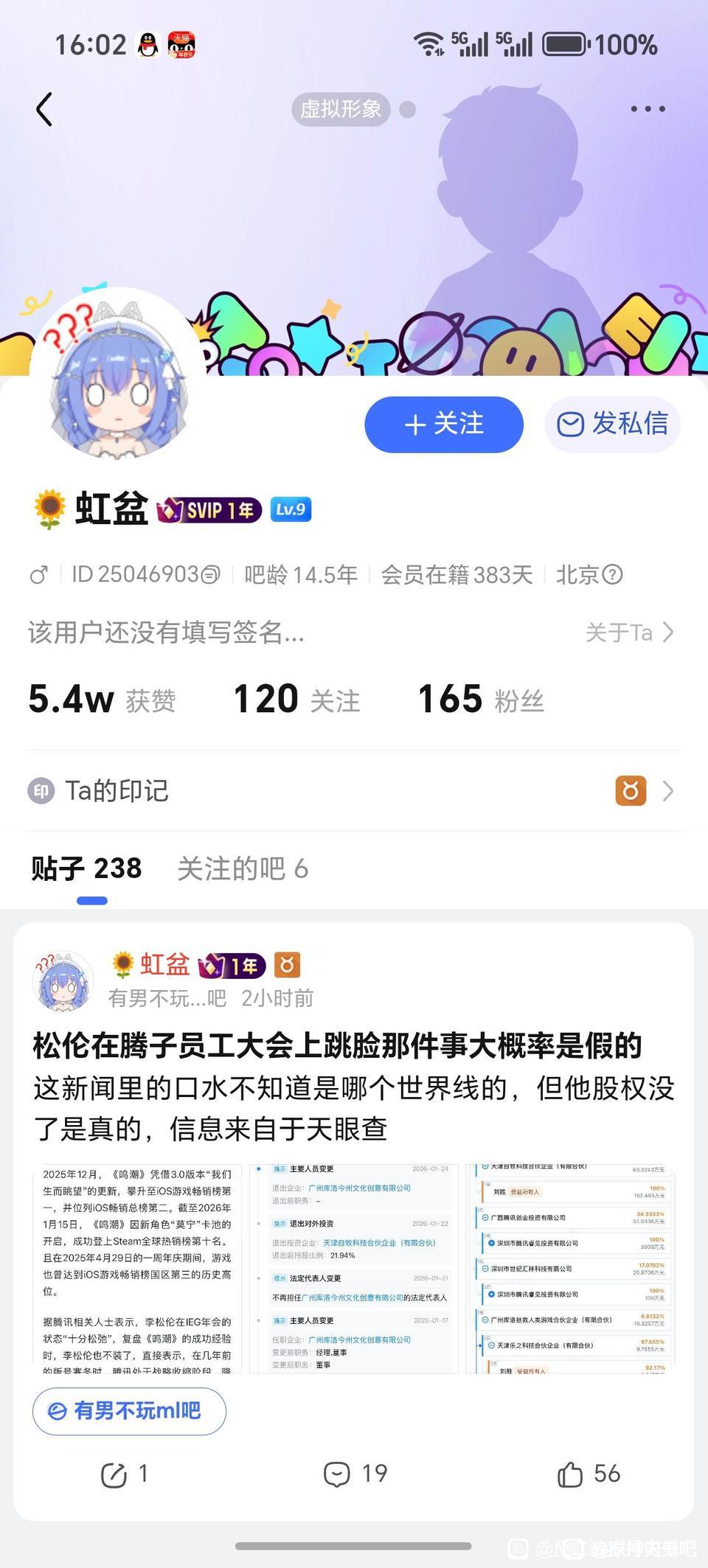Open the Ta的印记 row
Viewport: 708px width, 1568px height.
coord(353,791)
